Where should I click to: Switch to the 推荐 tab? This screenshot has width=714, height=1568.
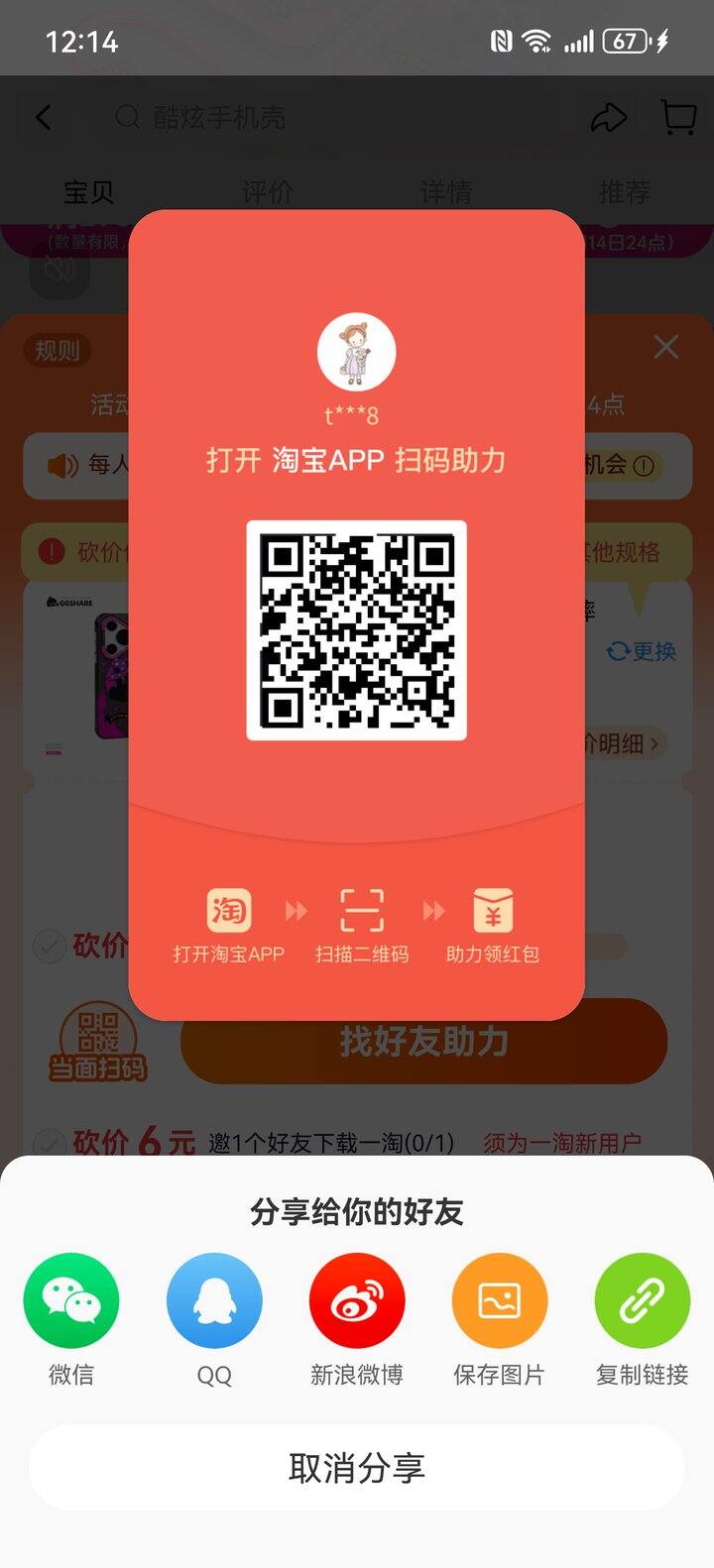pos(624,192)
